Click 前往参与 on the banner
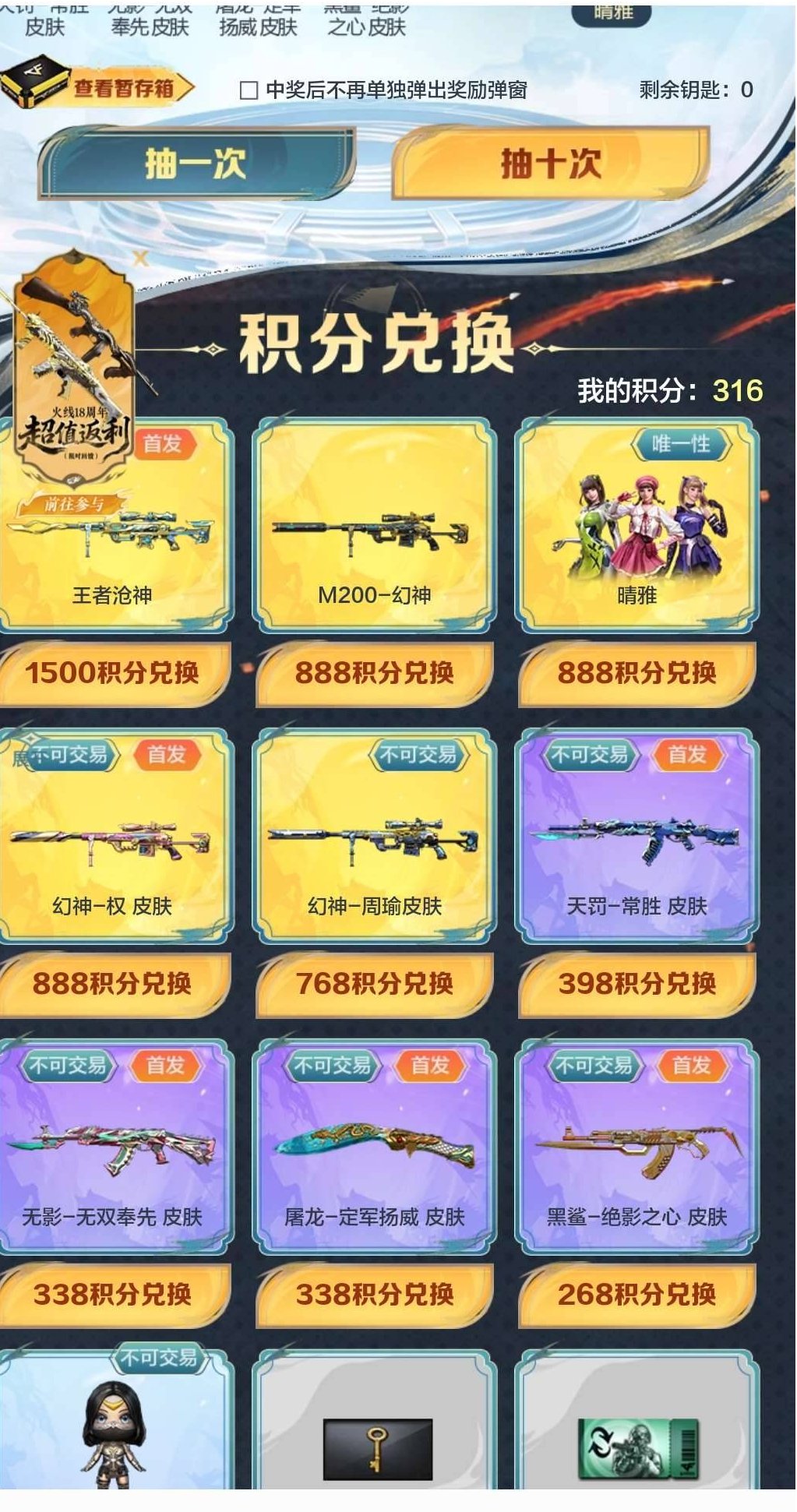The height and width of the screenshot is (1512, 797). coord(74,502)
